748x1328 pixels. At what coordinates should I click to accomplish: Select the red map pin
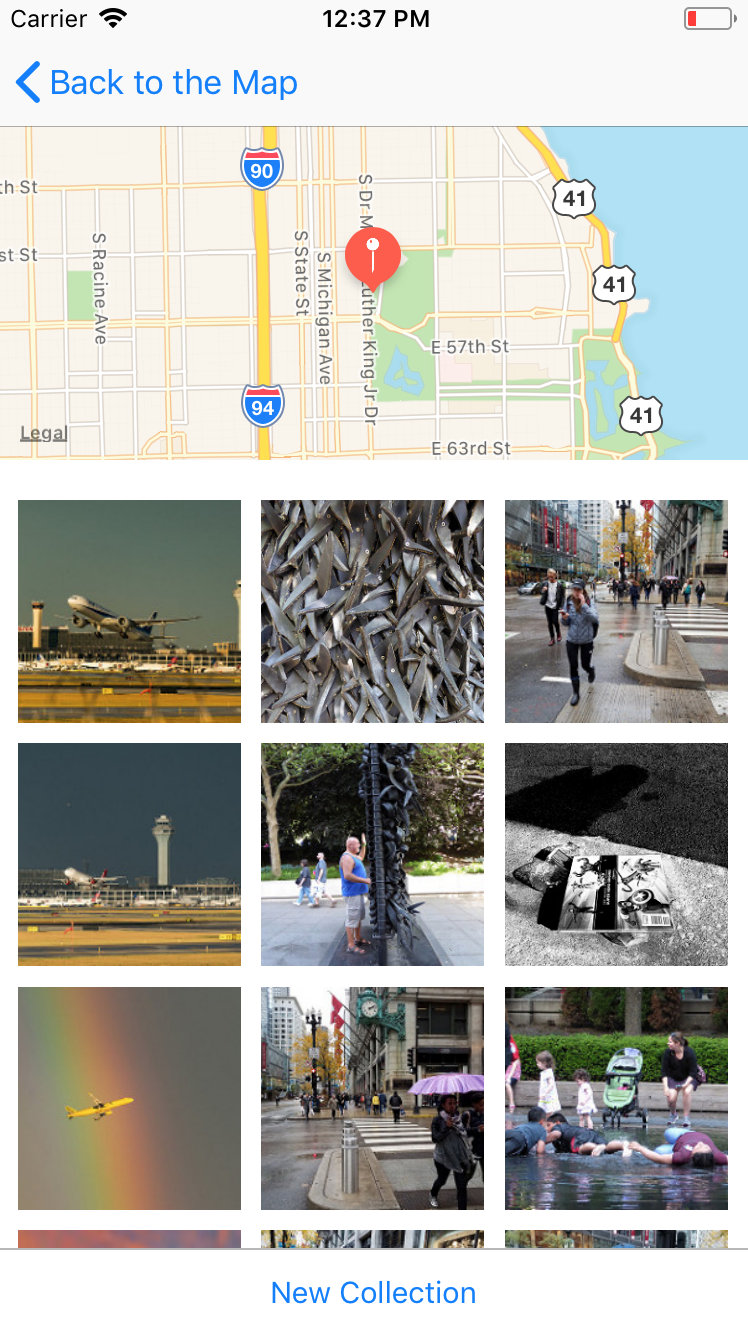tap(373, 255)
